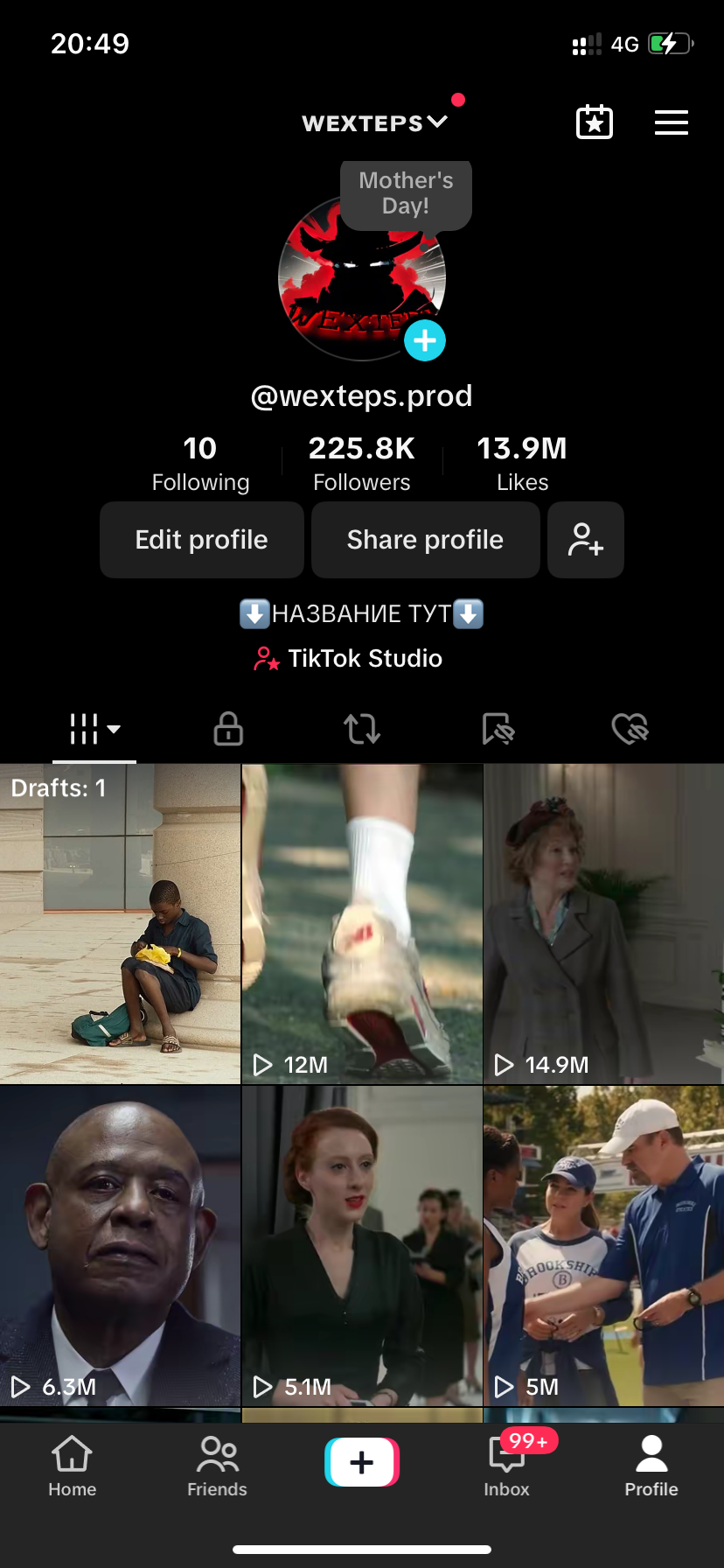Switch to the private videos lock tab

[x=228, y=728]
